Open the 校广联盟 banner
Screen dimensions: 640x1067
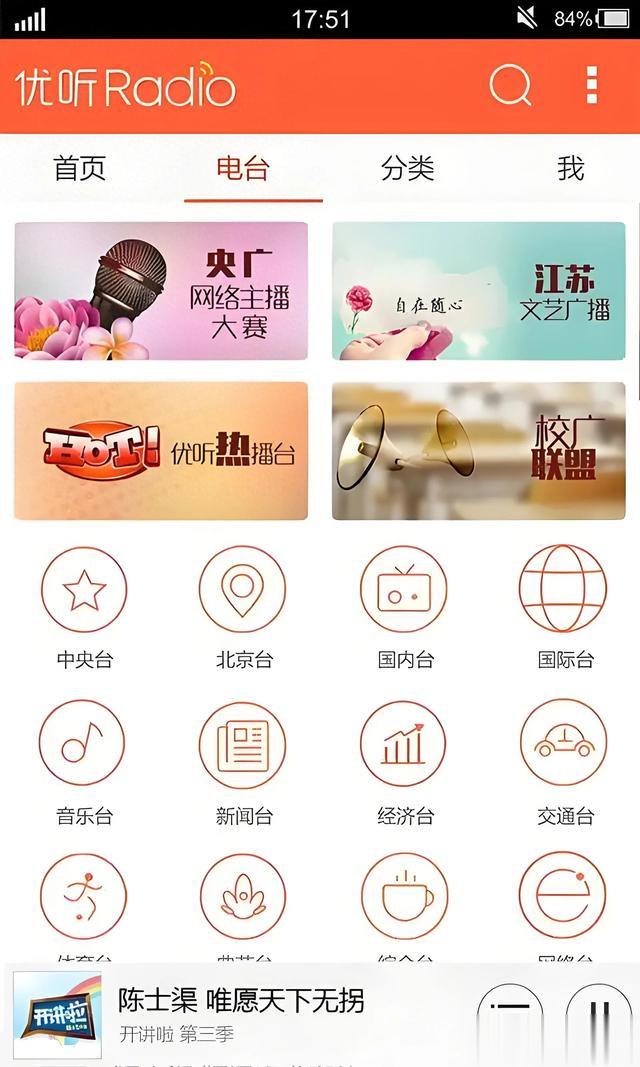point(479,450)
